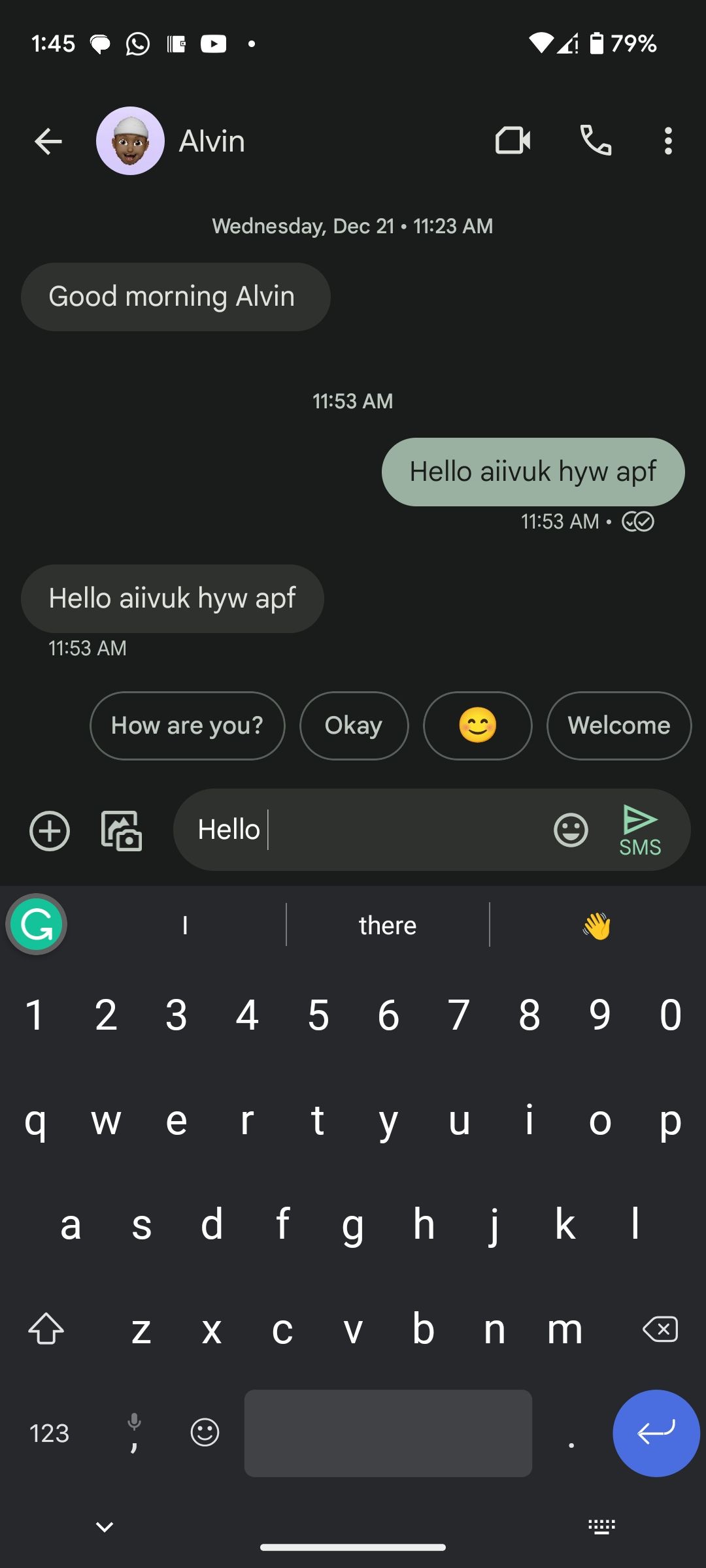Switch the keyboard to 123 symbols

49,1433
